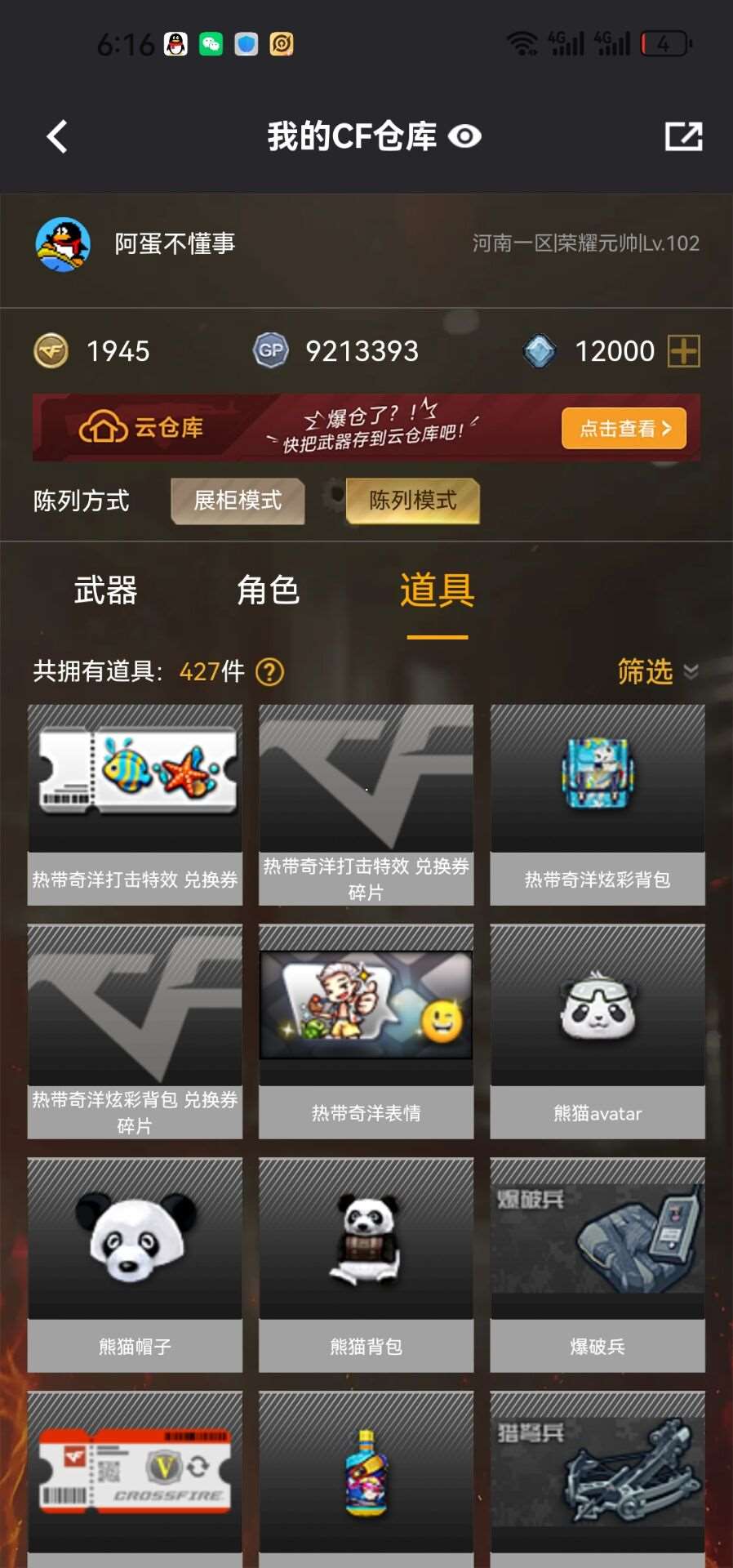Open help icon beside 427件
The width and height of the screenshot is (733, 1568).
269,672
